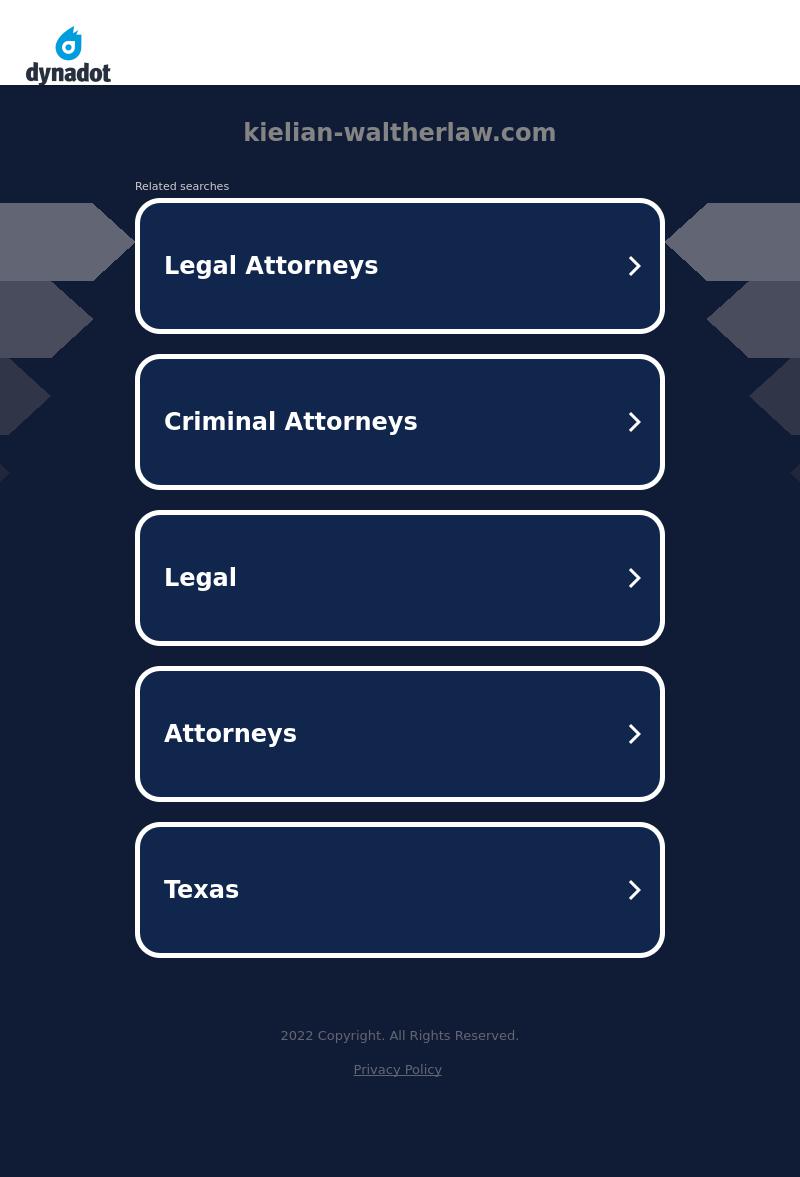Click the Related searches label
Image resolution: width=800 pixels, height=1177 pixels.
coord(182,186)
